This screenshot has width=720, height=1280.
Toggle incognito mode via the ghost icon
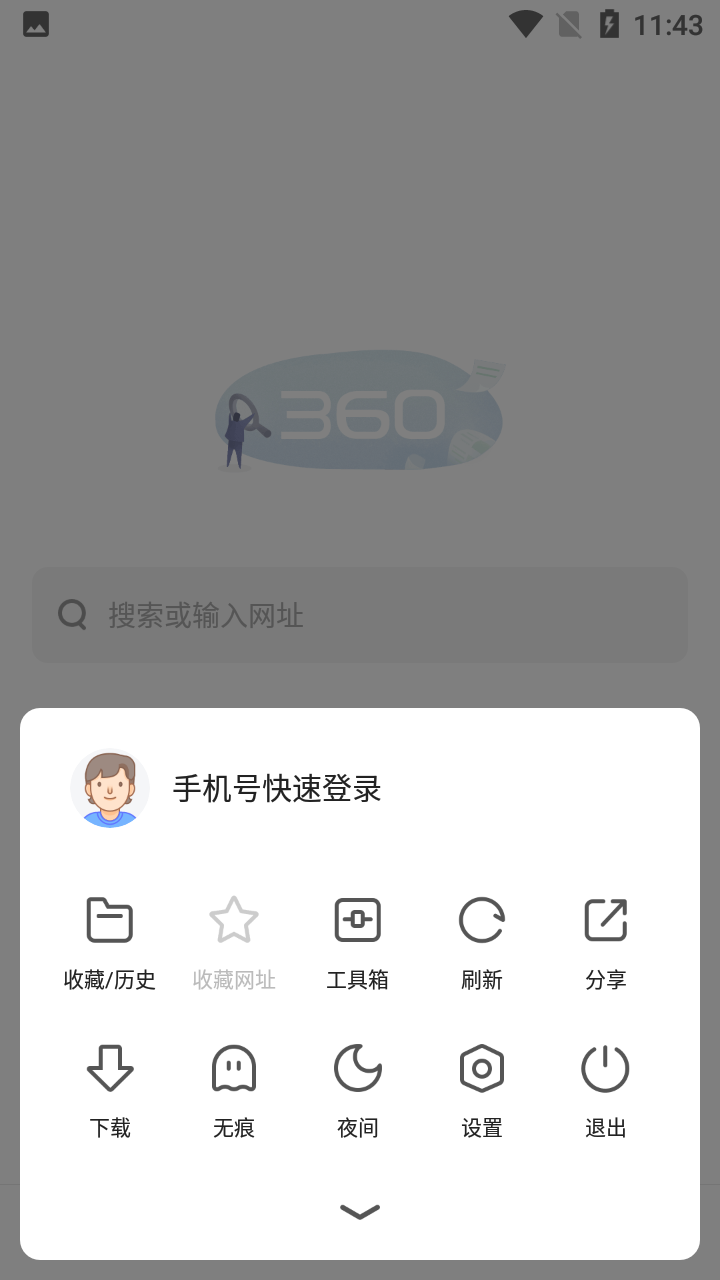234,1067
